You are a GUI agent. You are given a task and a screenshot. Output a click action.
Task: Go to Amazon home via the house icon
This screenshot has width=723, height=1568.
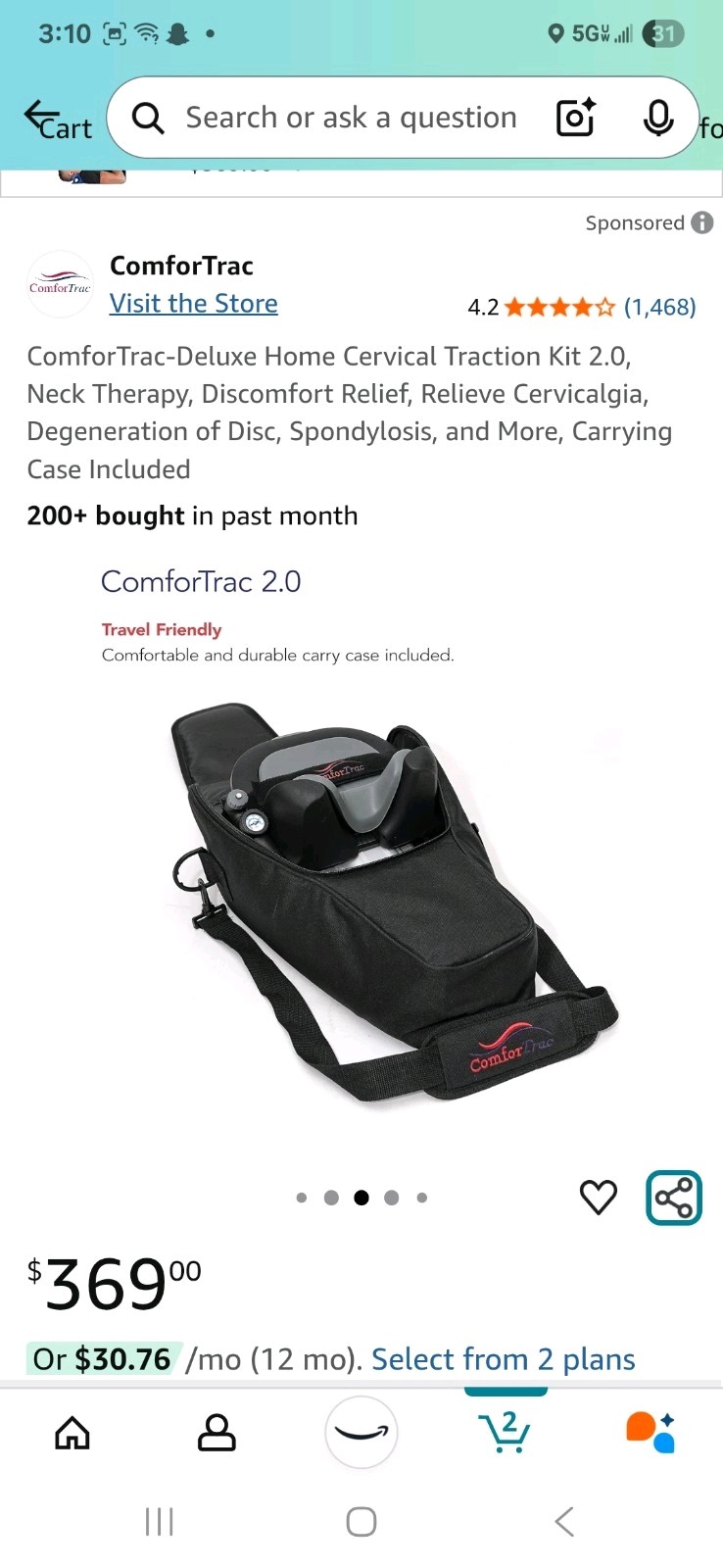click(72, 1432)
